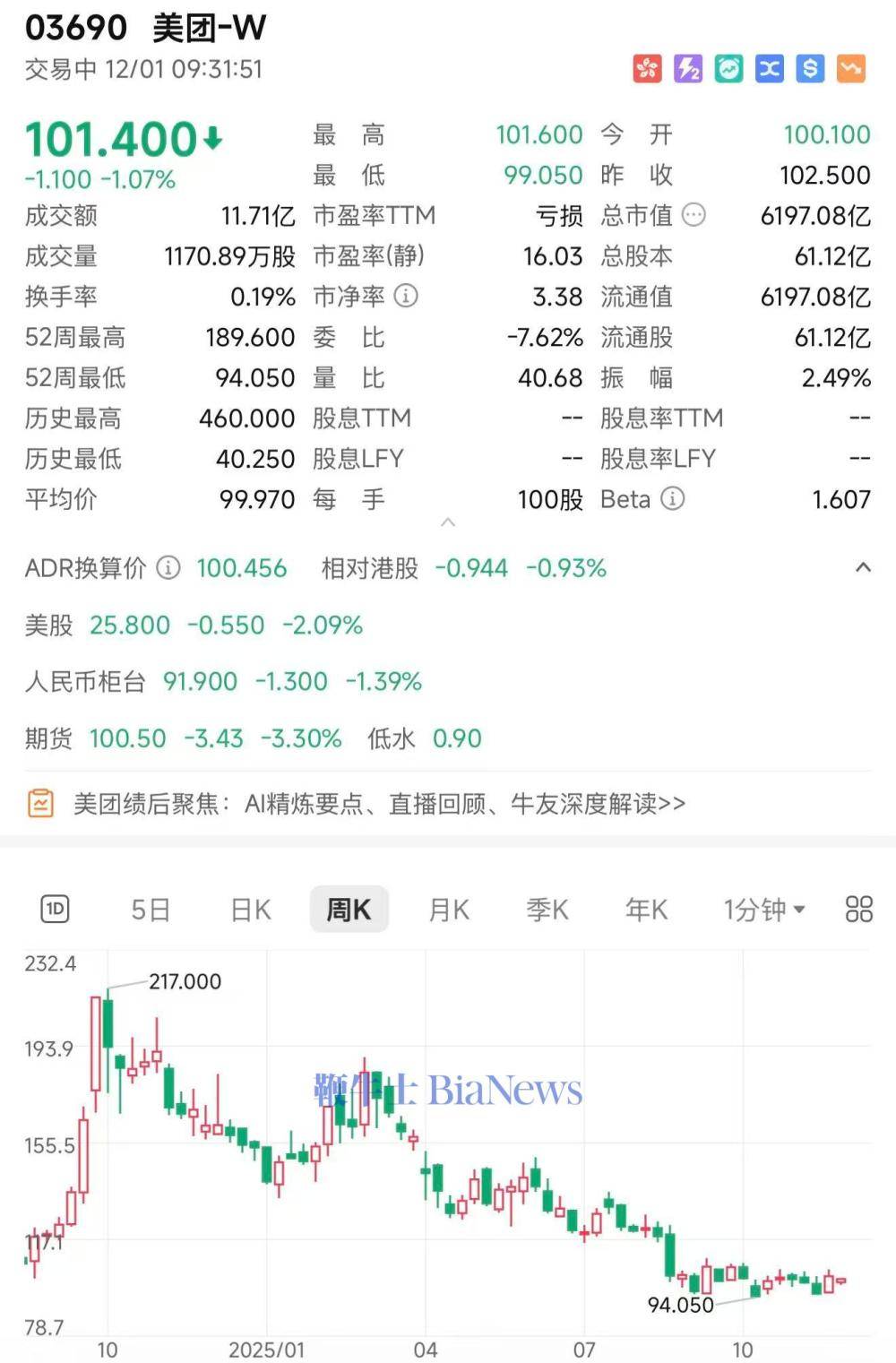Collapse the ADR换算价 section chevron
The height and width of the screenshot is (1363, 896).
coord(863,567)
